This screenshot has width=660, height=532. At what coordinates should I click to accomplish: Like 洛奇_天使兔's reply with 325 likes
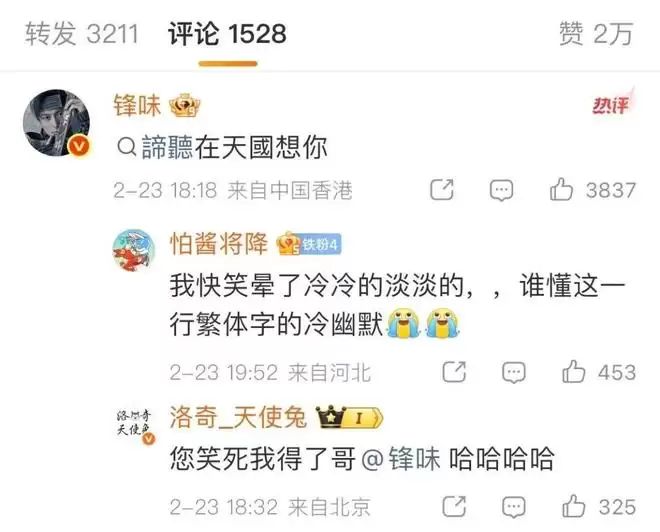click(x=574, y=505)
